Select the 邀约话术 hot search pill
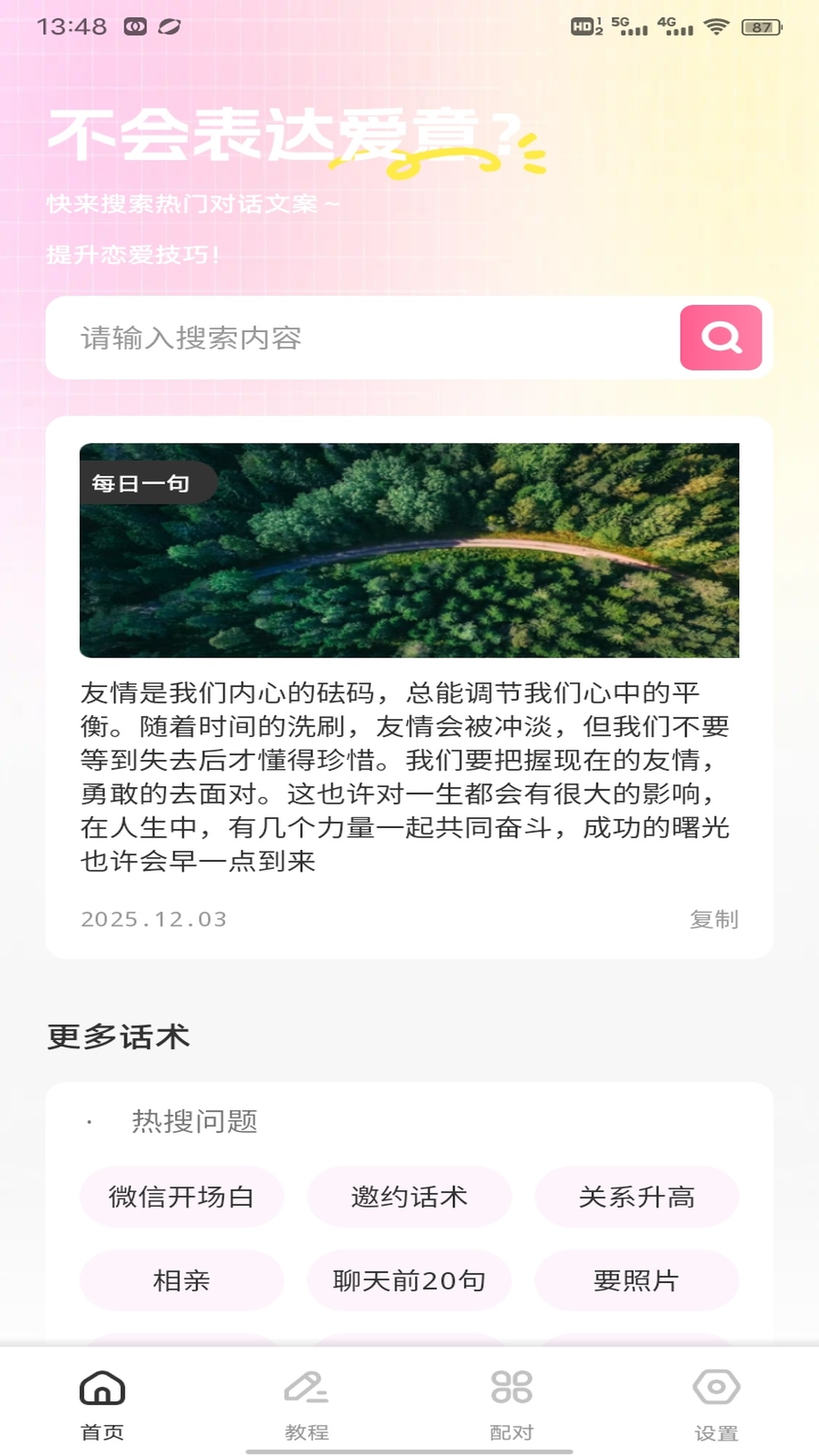 409,1197
